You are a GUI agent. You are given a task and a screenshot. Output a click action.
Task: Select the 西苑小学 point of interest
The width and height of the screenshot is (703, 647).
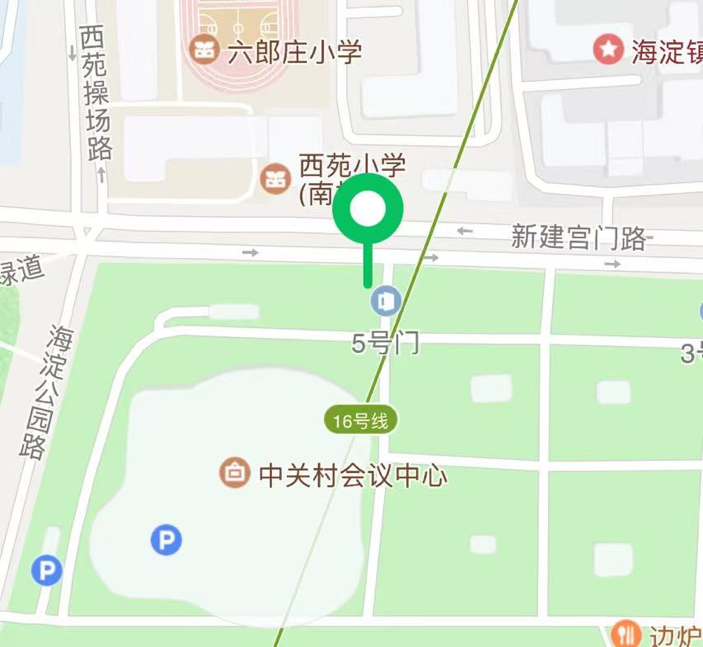click(274, 178)
